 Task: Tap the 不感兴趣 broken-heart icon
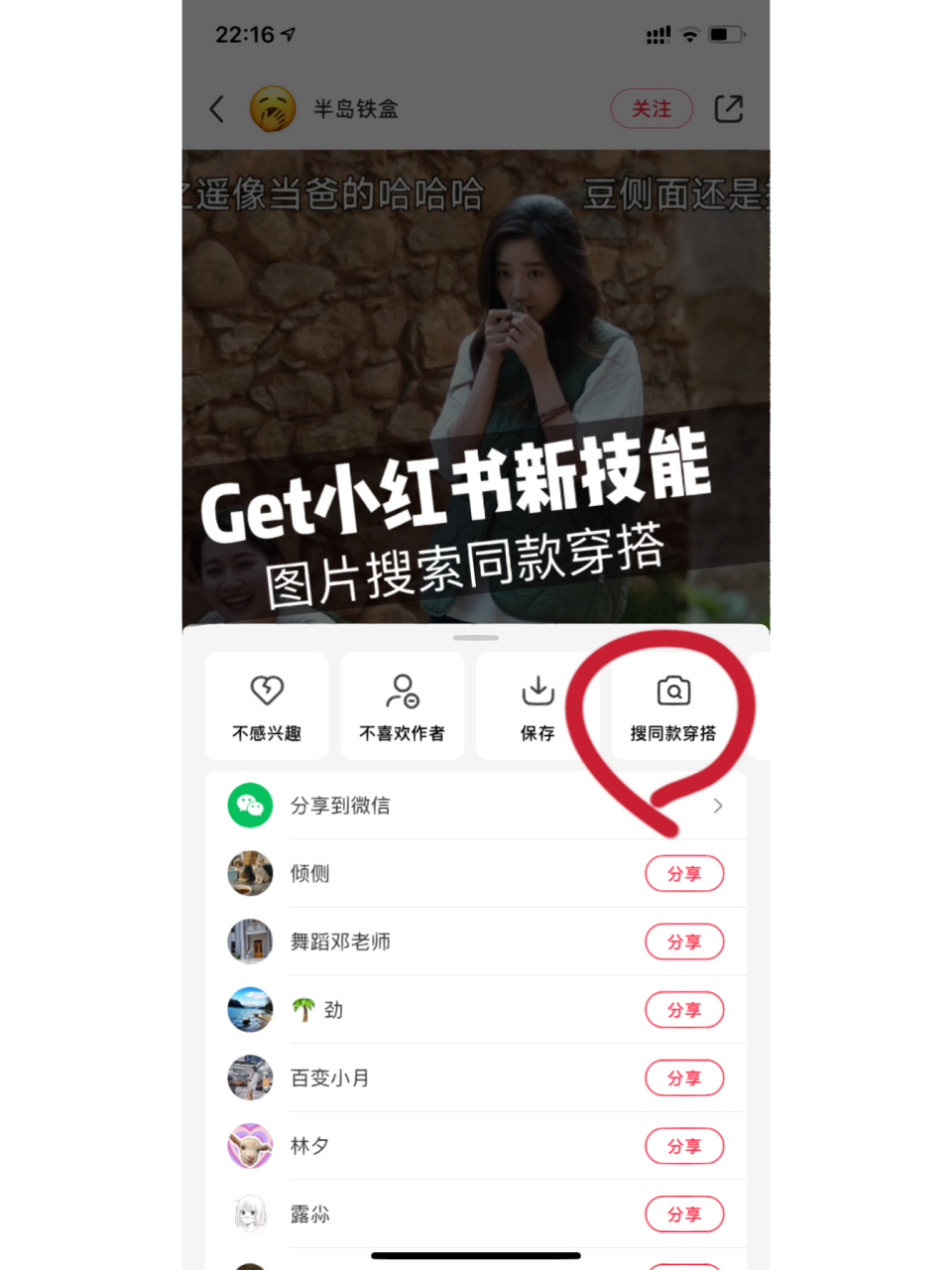click(266, 691)
